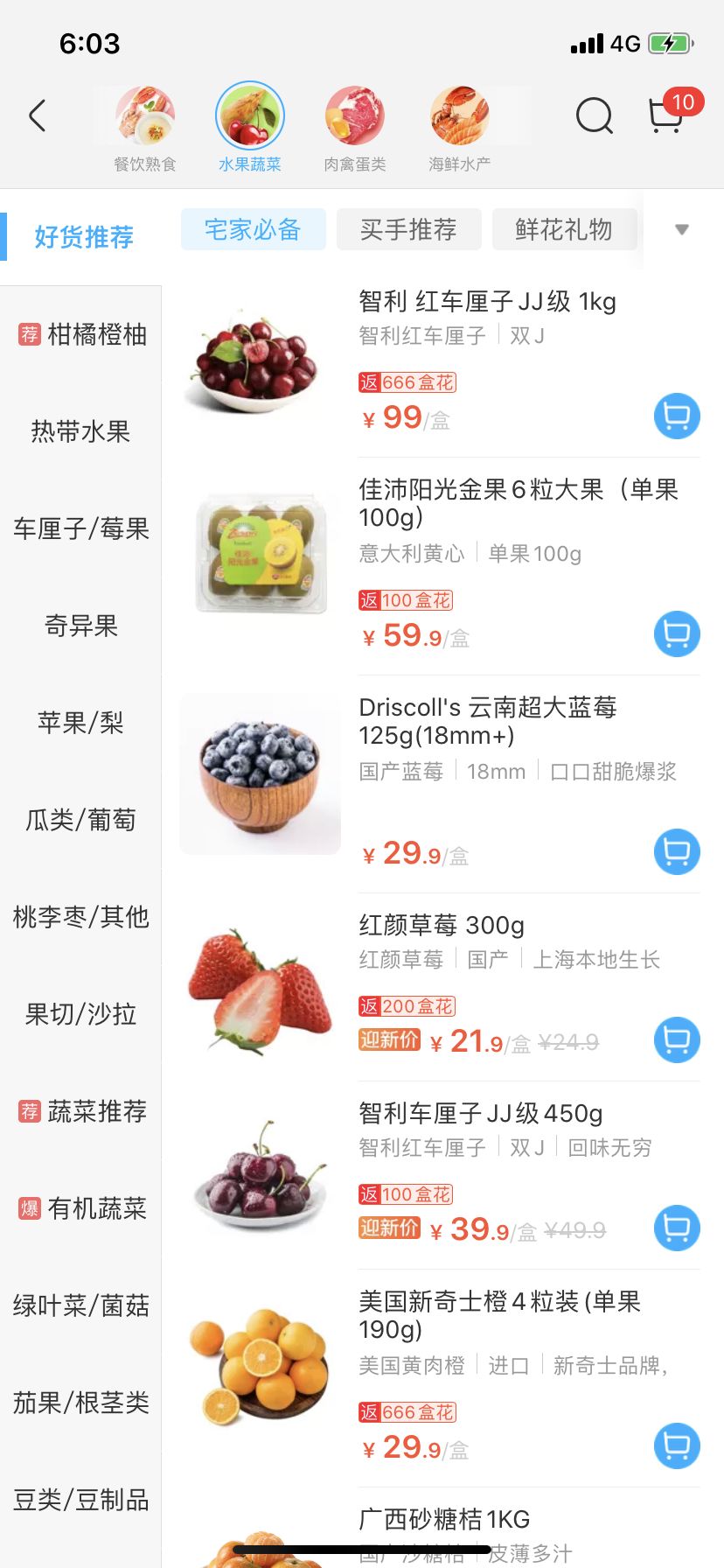The image size is (724, 1568).
Task: Add Driscoll's 云南超大蓝莓 to cart
Action: tap(677, 851)
